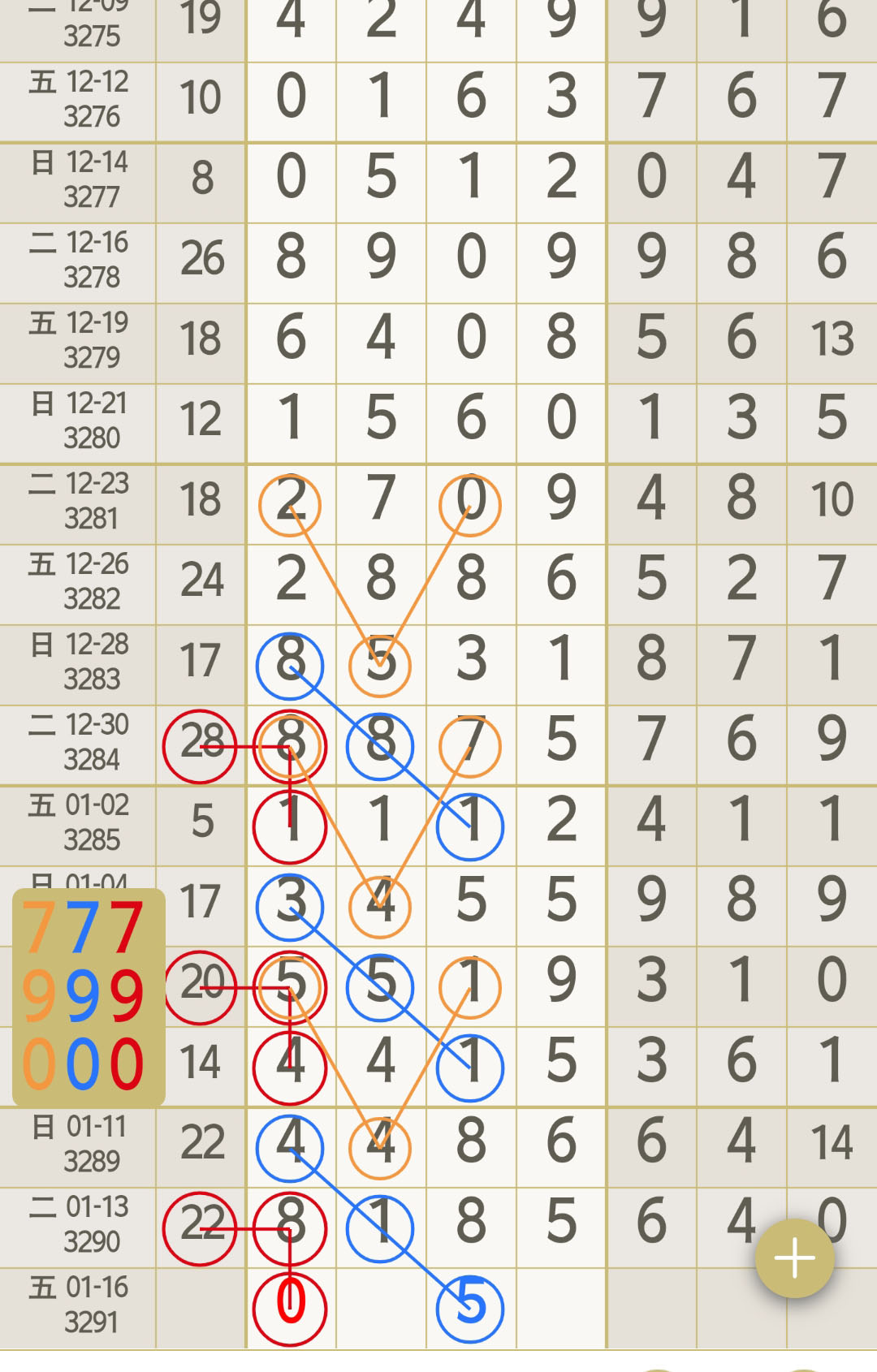Pick the red 7 in the palette
Viewport: 877px width, 1372px height.
tap(126, 928)
